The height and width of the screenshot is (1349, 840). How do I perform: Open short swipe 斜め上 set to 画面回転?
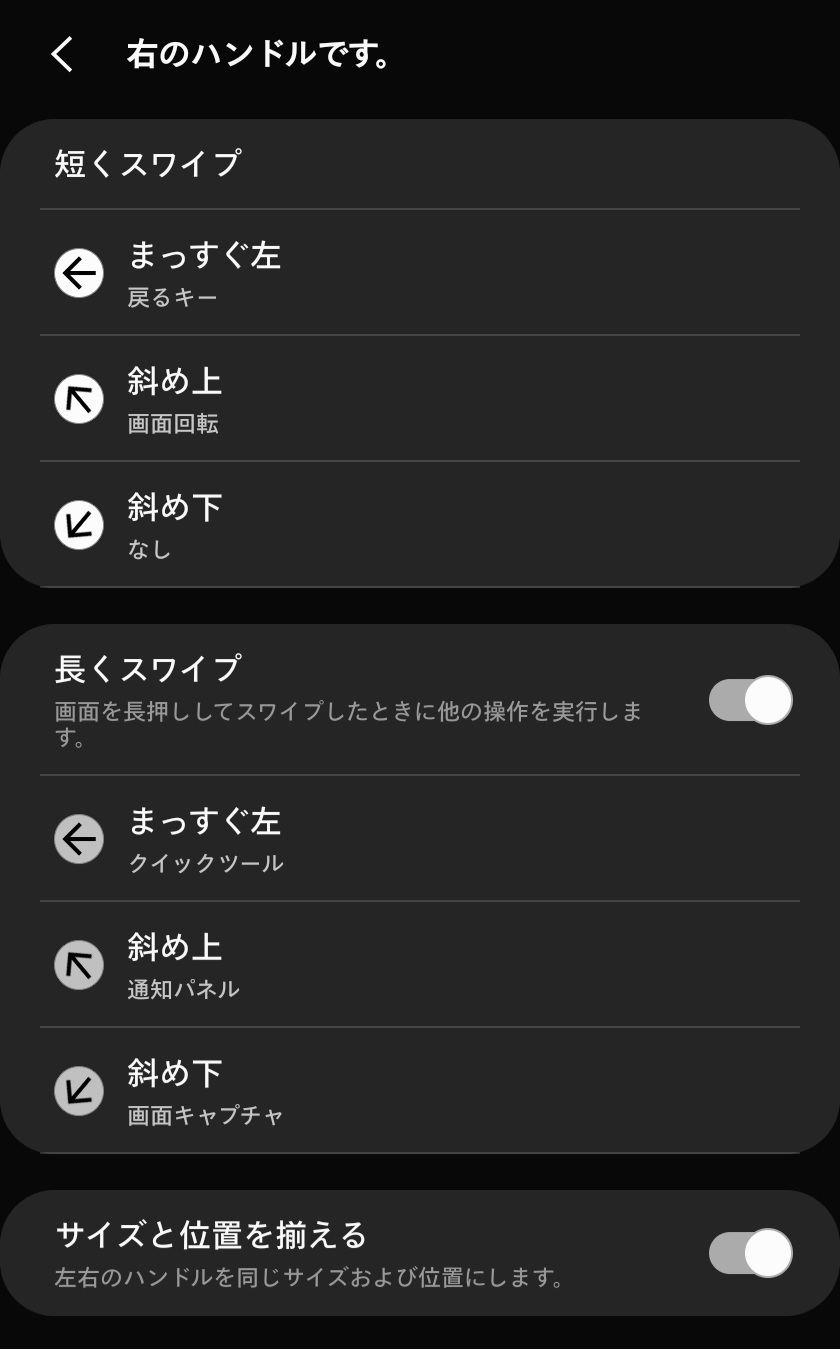pyautogui.click(x=420, y=398)
